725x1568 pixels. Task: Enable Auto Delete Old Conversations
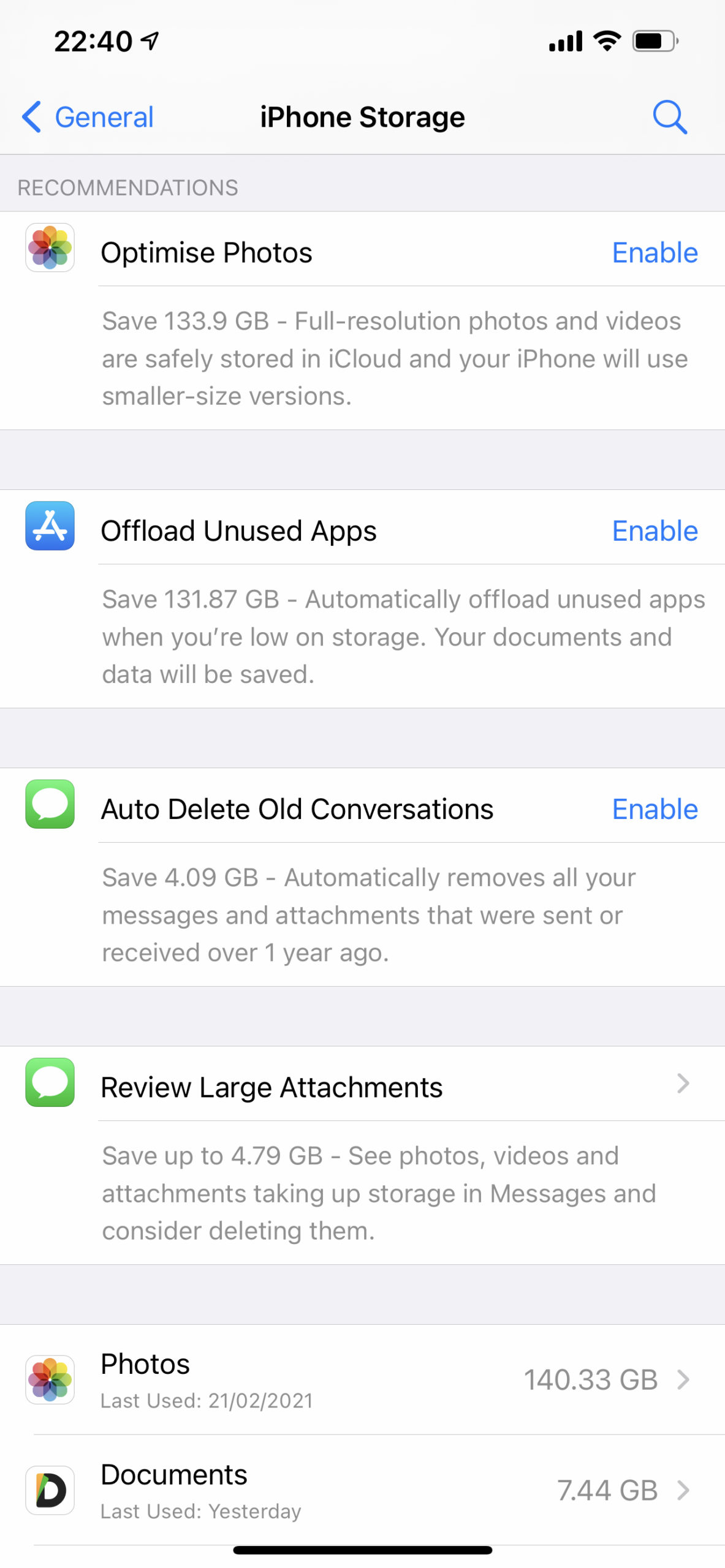[x=655, y=809]
